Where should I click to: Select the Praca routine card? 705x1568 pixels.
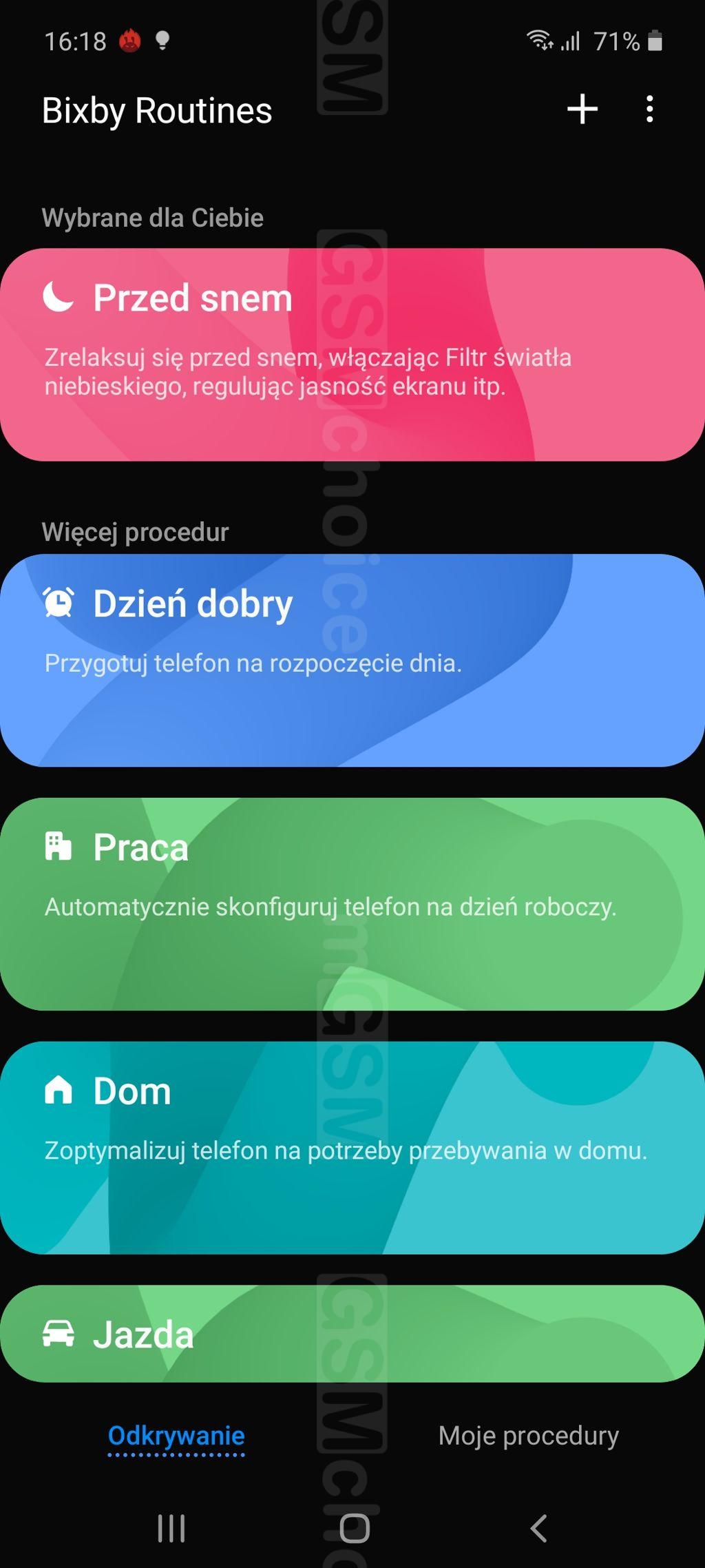point(352,904)
